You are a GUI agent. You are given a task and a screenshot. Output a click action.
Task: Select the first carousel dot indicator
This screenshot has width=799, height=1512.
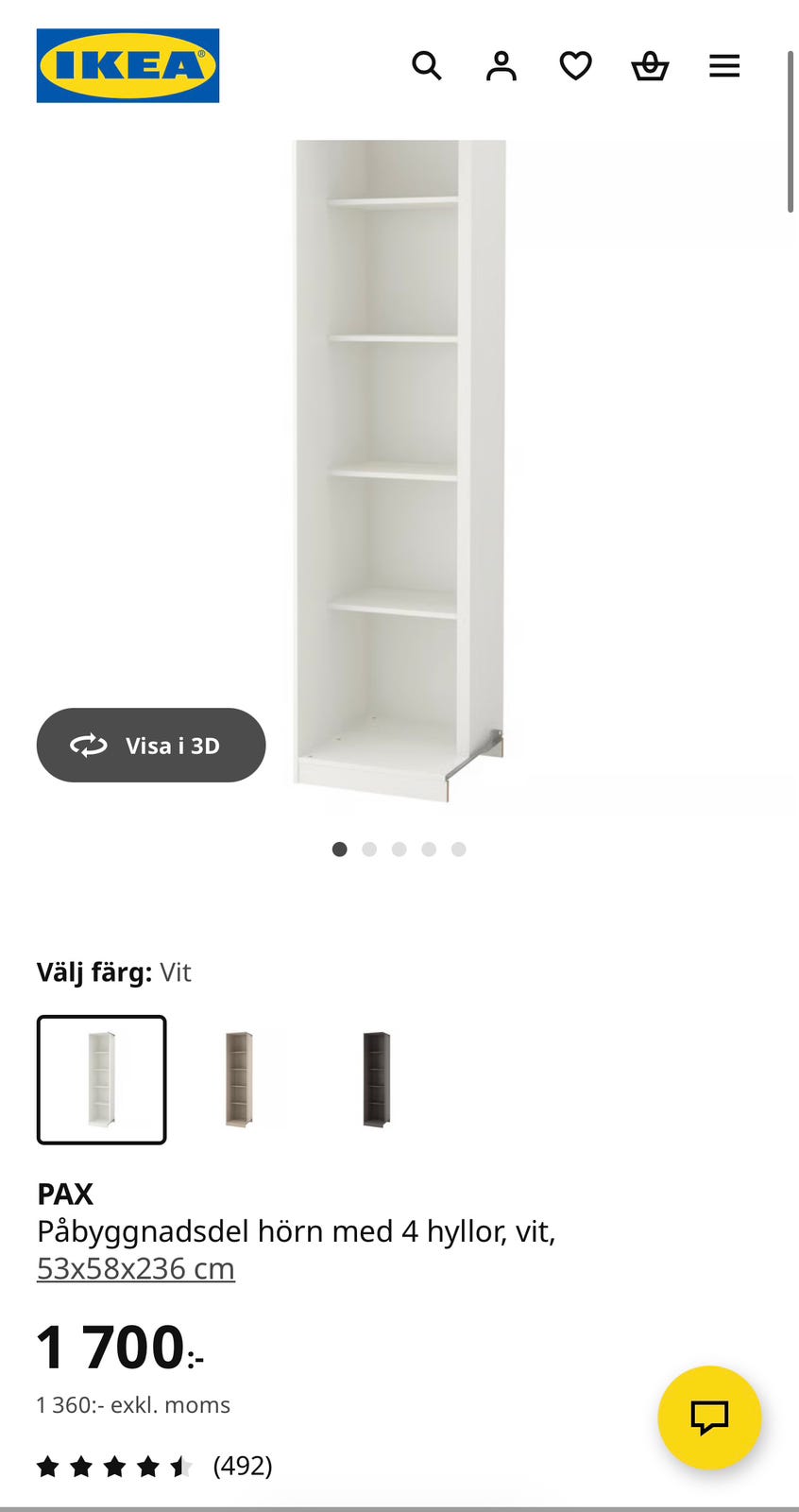pyautogui.click(x=340, y=849)
